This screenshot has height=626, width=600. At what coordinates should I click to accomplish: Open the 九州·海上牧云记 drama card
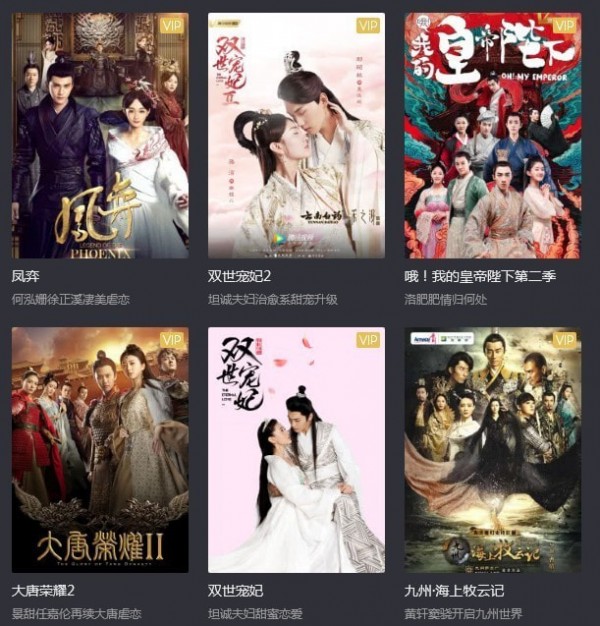(x=492, y=449)
